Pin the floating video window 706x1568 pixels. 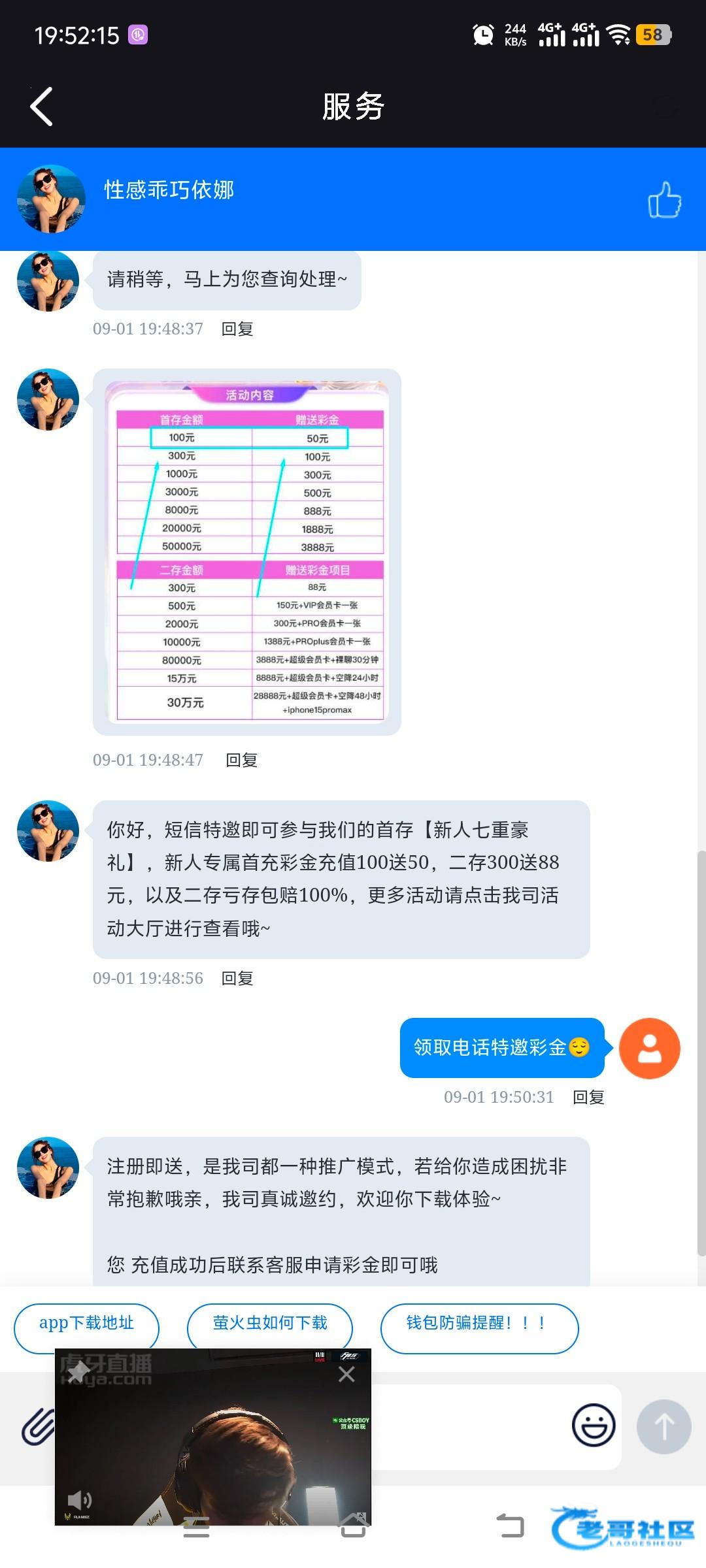point(78,1371)
